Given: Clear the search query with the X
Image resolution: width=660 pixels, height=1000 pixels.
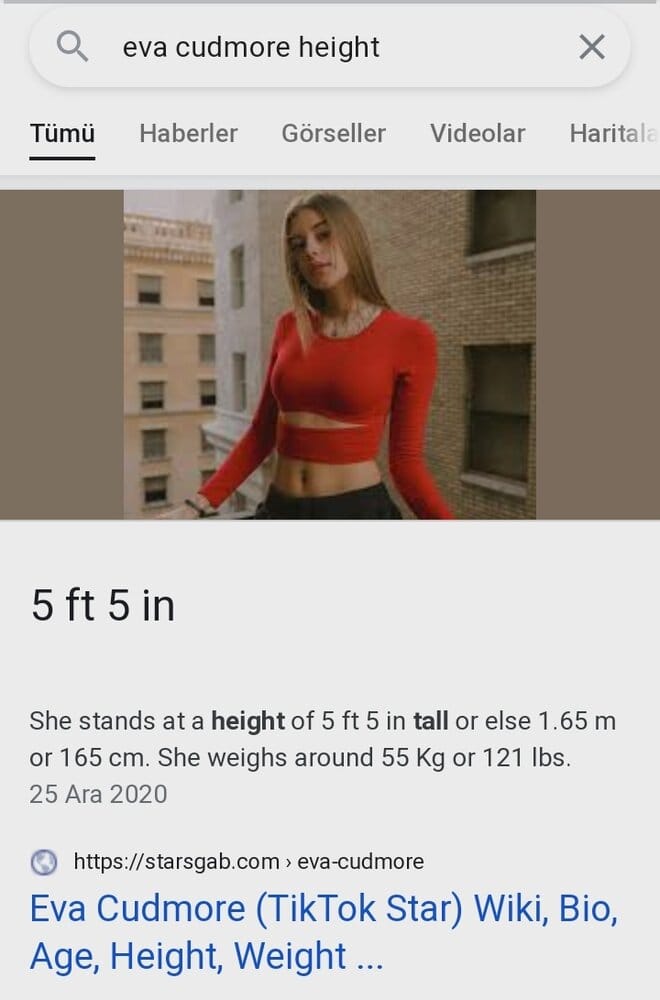Looking at the screenshot, I should click(x=592, y=47).
